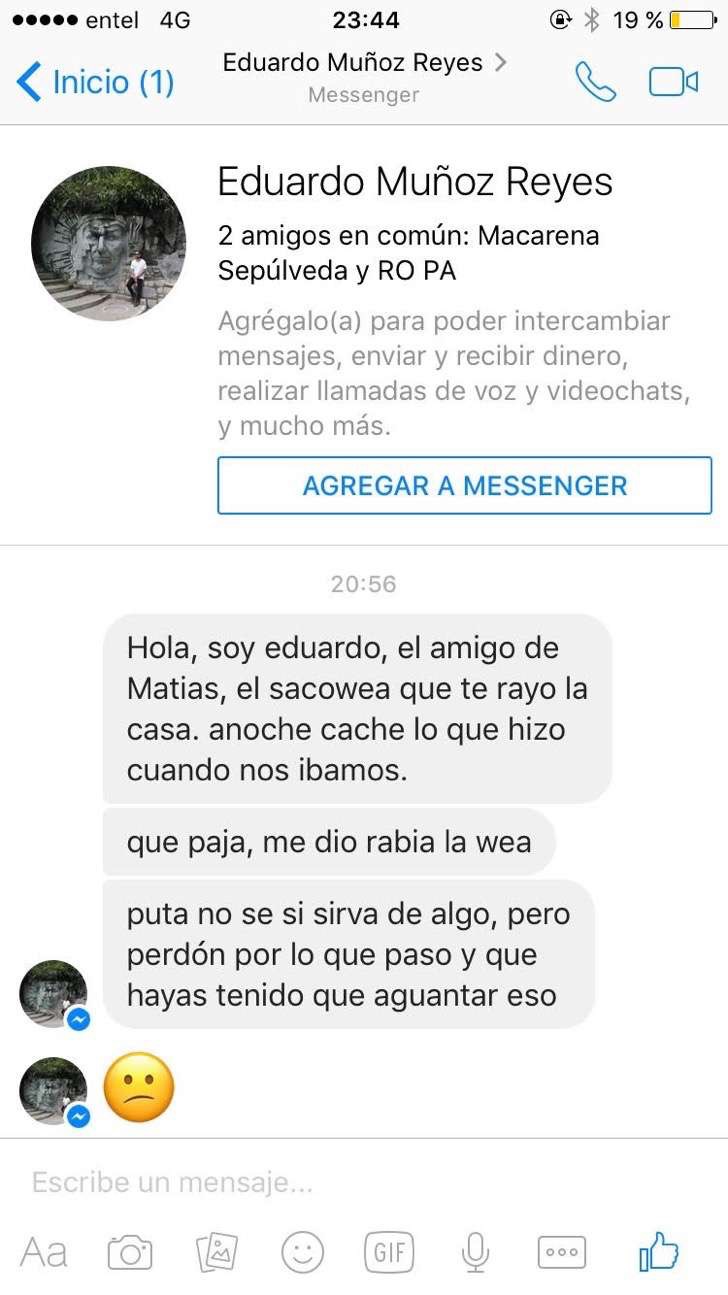
Task: Tap Agregar a Messenger button
Action: click(x=465, y=486)
